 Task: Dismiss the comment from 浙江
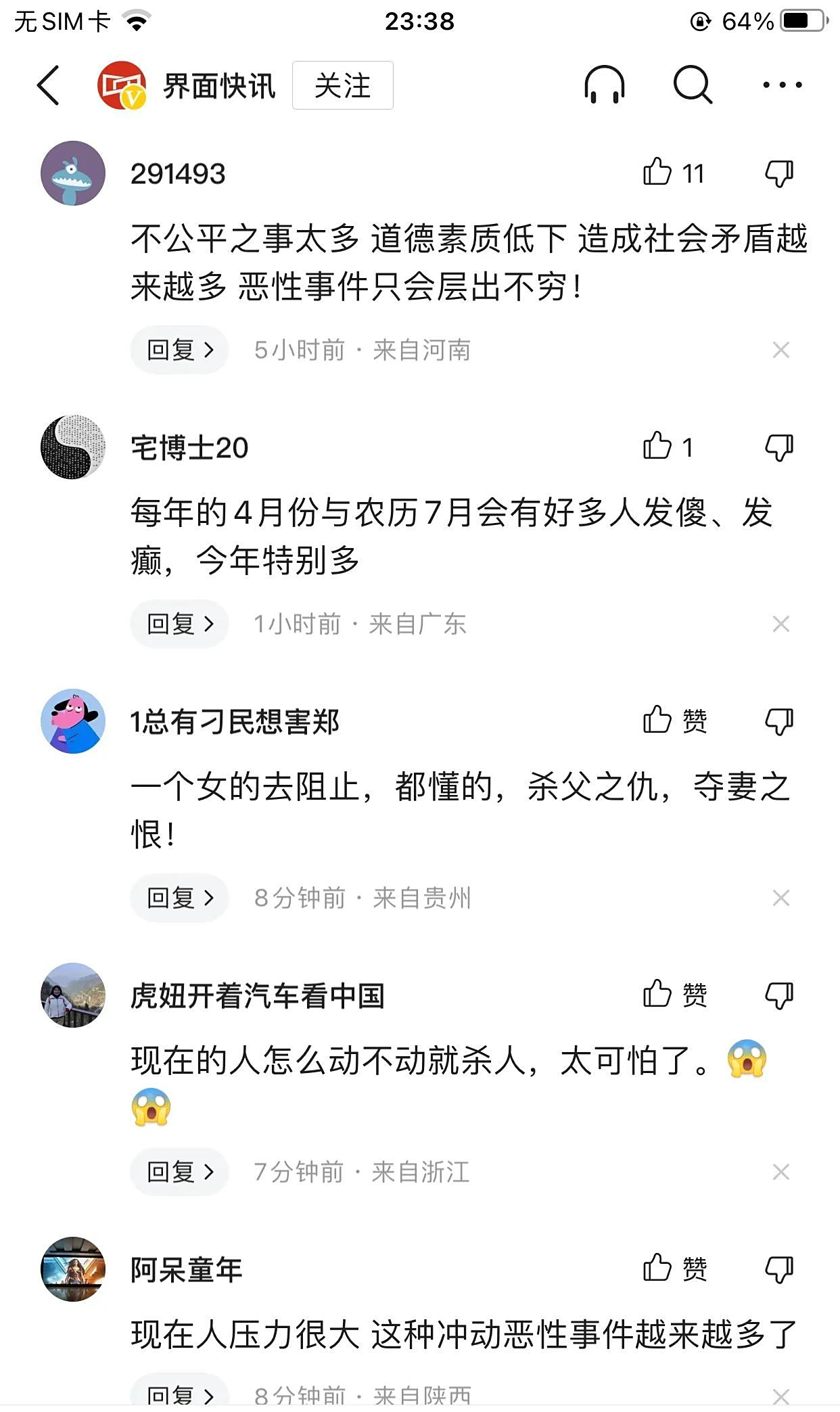point(781,1172)
